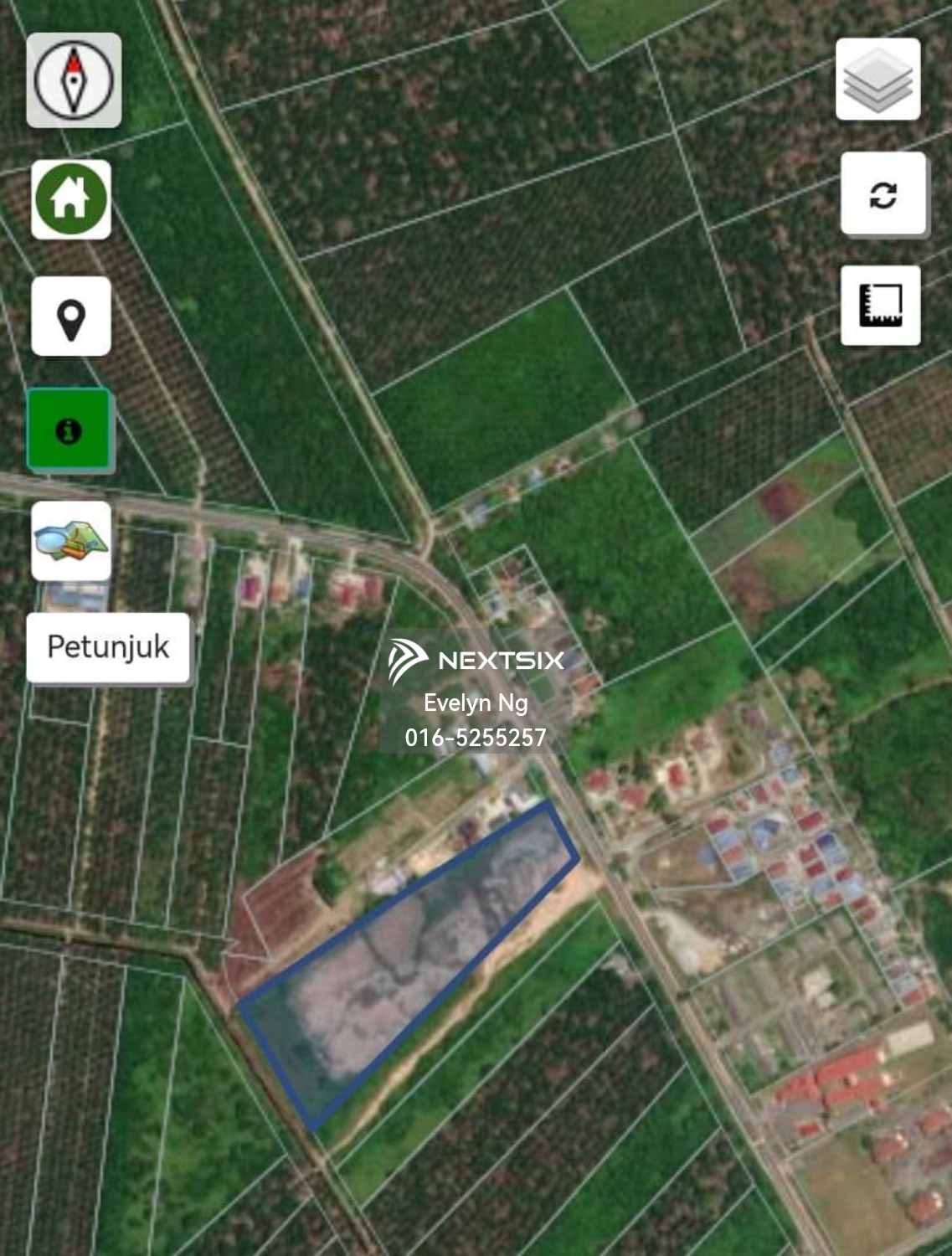The height and width of the screenshot is (1256, 952).
Task: Open the map layers selector
Action: [x=877, y=80]
